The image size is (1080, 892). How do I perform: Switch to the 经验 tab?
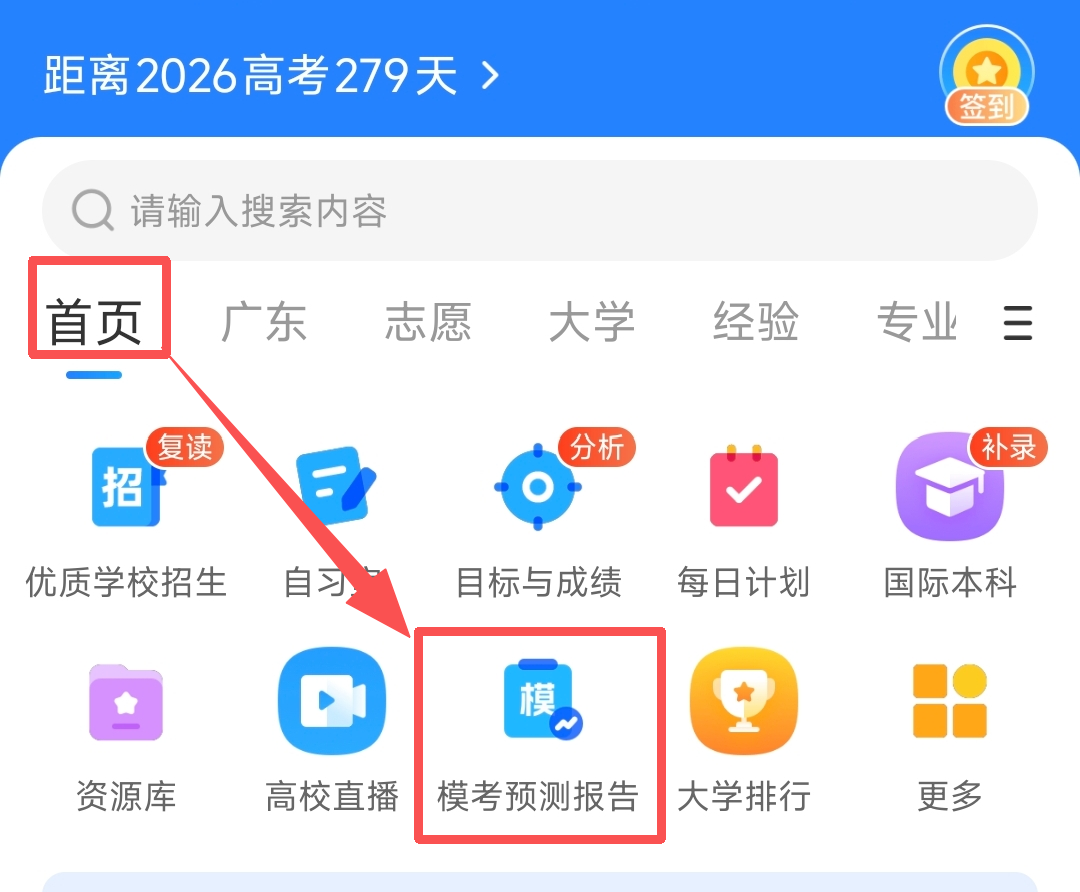755,323
